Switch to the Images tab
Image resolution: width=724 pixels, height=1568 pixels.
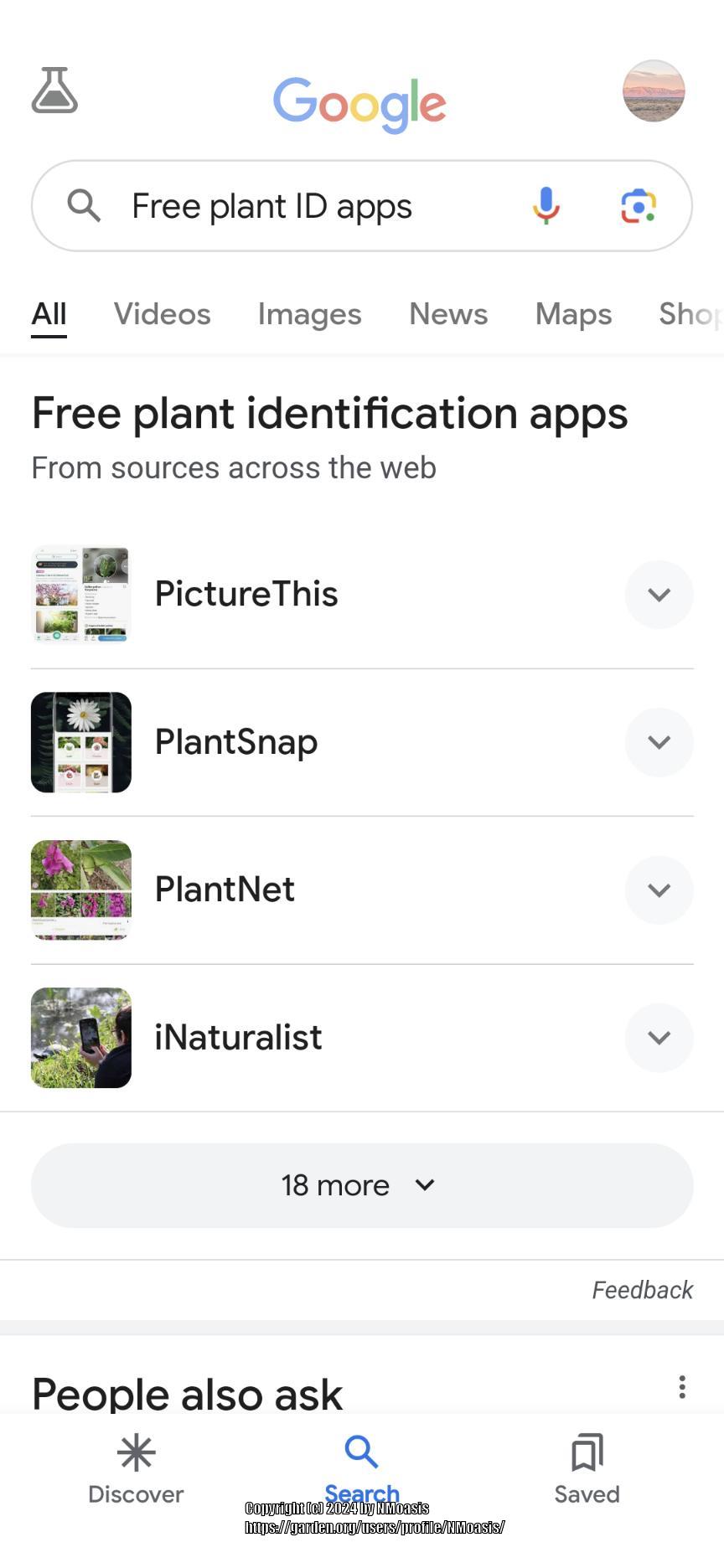tap(309, 314)
